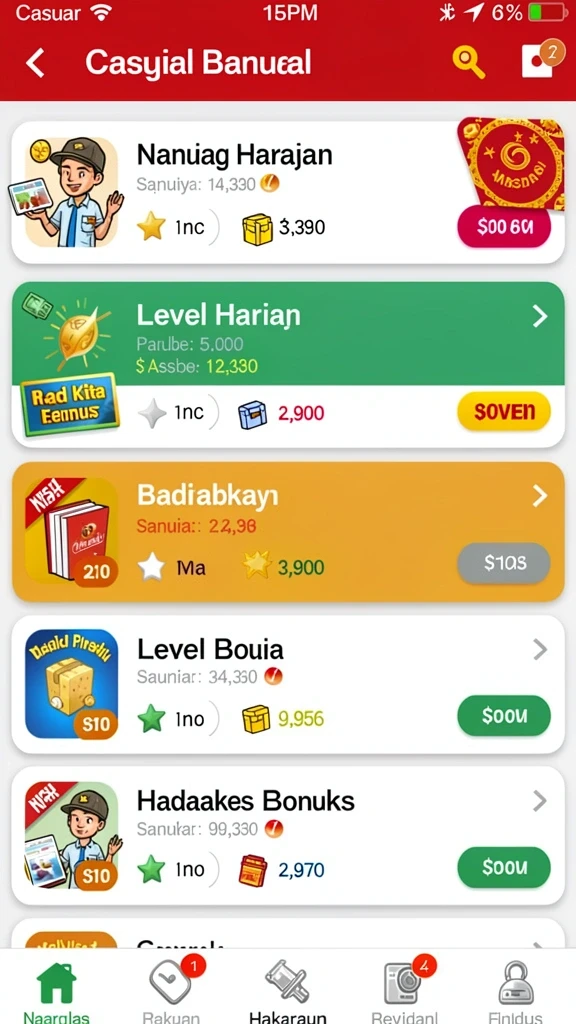Open the Badiabkayn chevron
This screenshot has width=576, height=1024.
pyautogui.click(x=539, y=496)
